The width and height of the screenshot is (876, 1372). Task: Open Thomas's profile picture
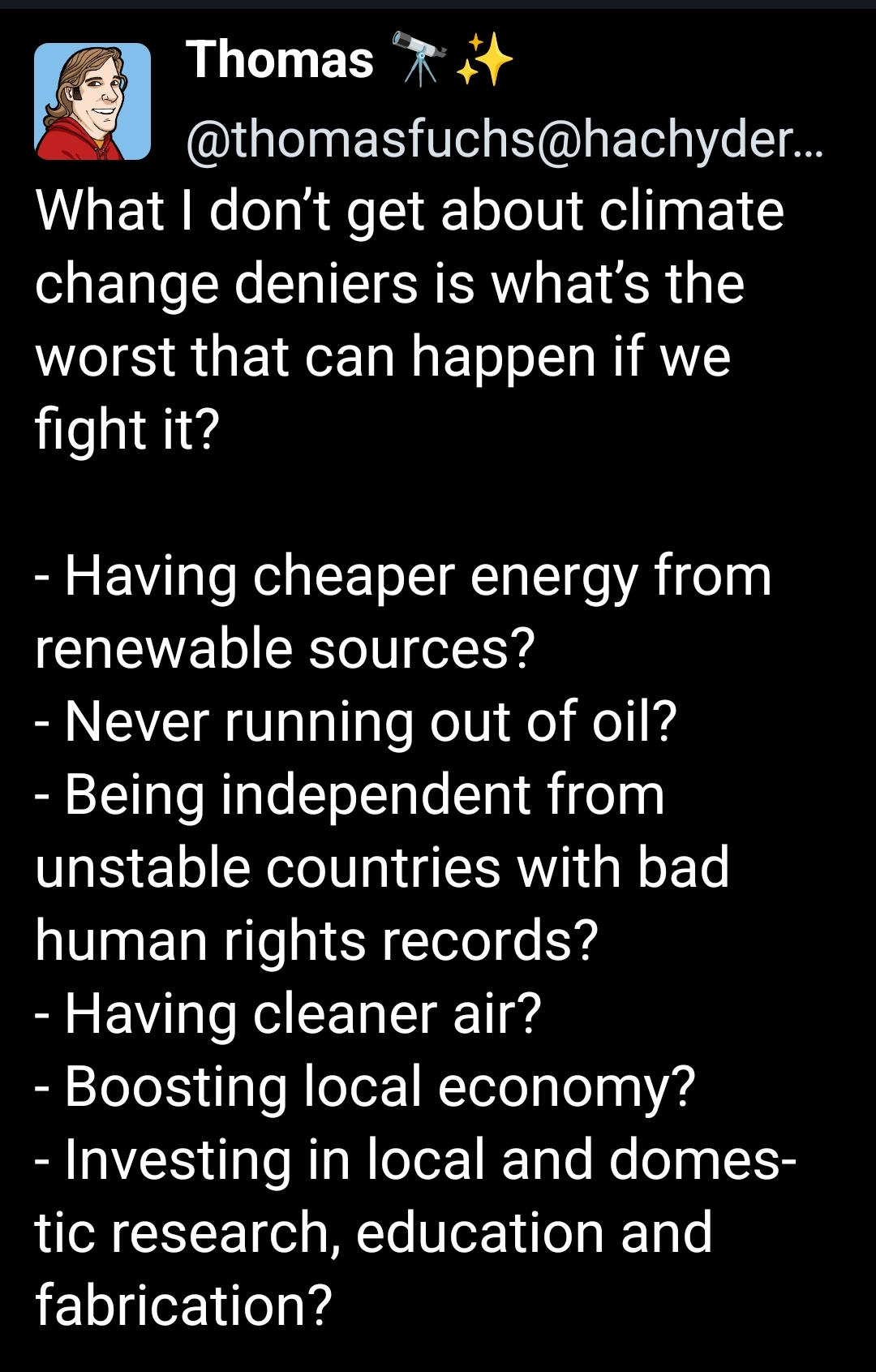[92, 101]
